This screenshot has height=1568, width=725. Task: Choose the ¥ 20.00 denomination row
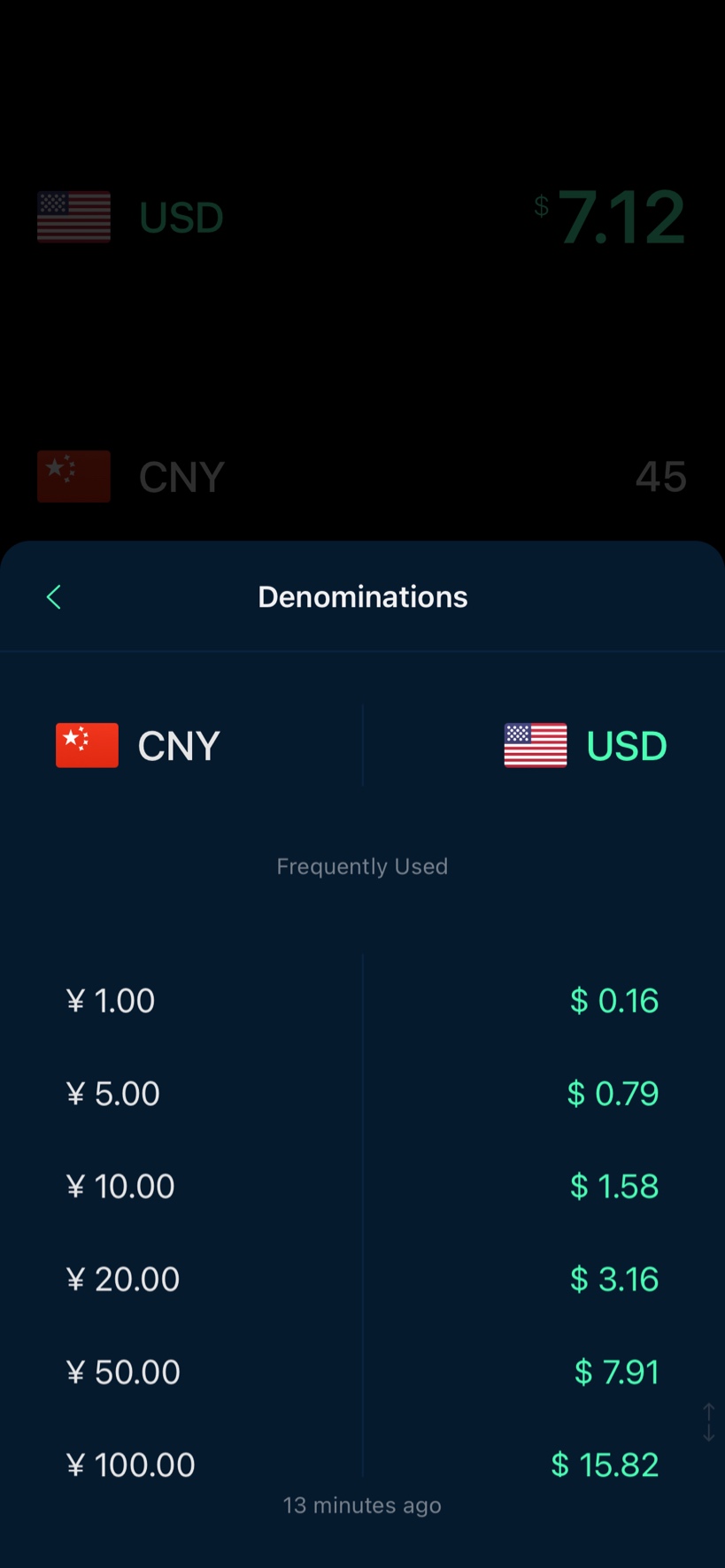pyautogui.click(x=362, y=1280)
